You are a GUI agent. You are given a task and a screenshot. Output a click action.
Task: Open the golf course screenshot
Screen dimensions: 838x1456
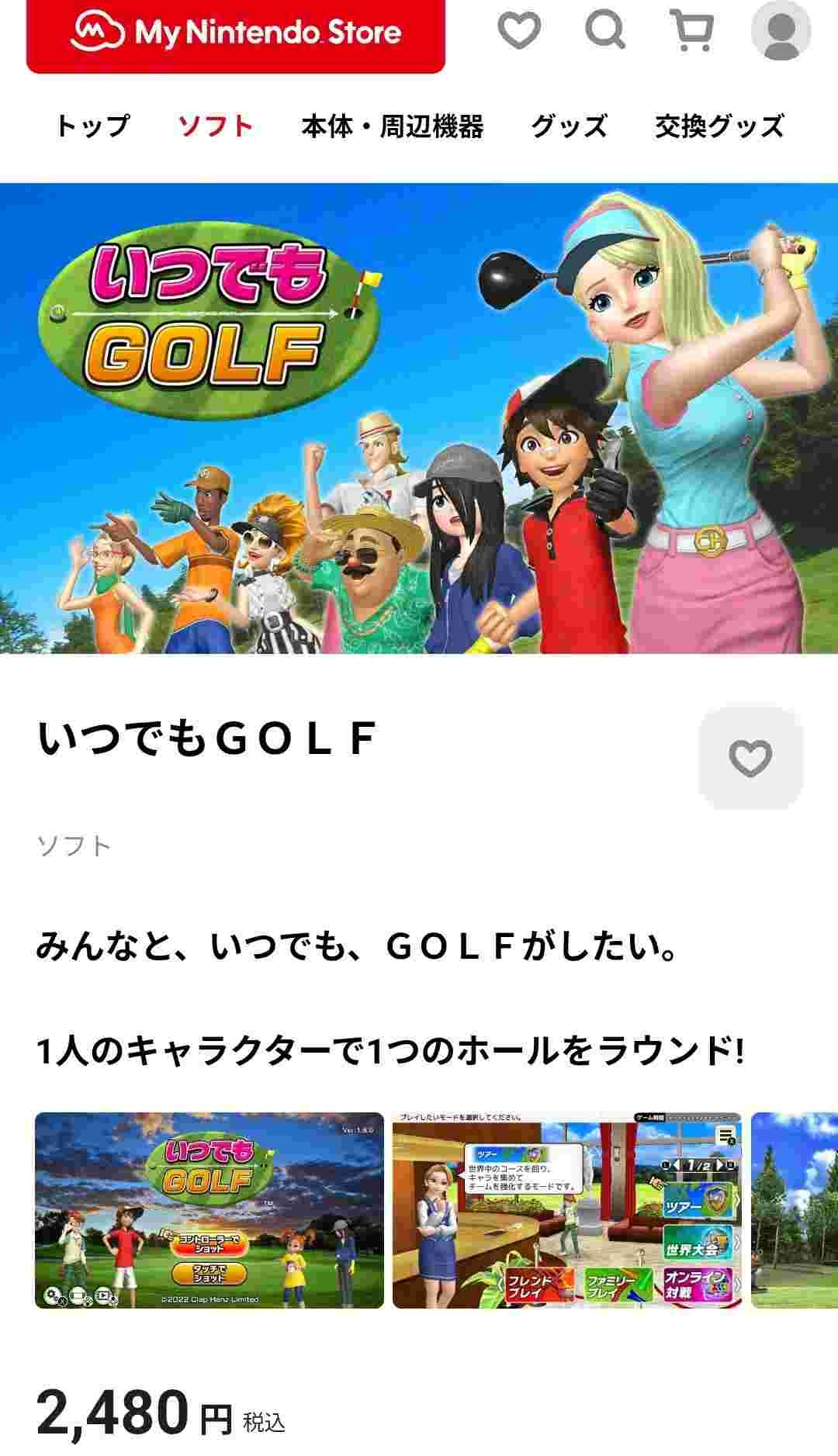click(x=795, y=1210)
